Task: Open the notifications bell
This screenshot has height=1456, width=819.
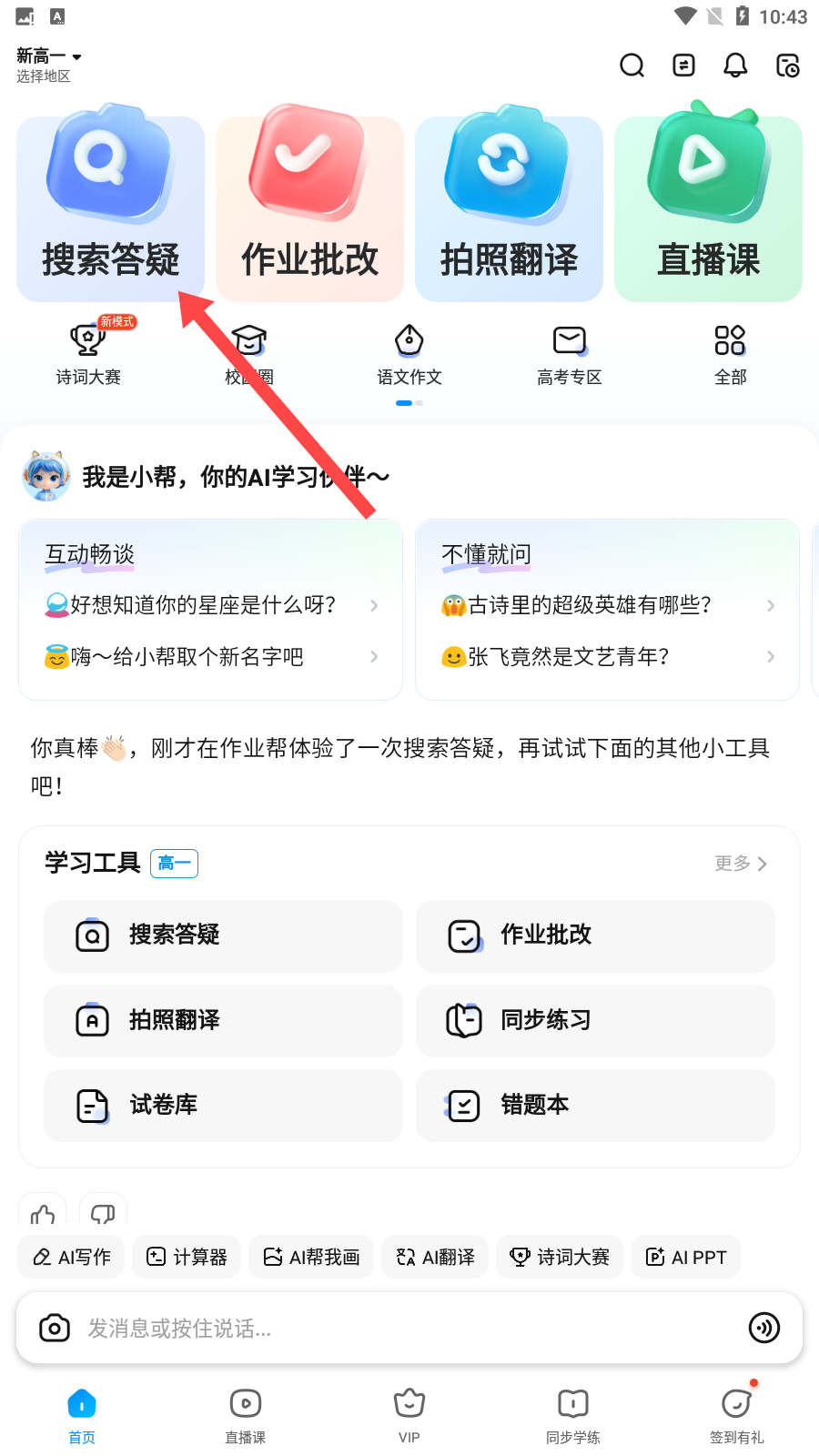Action: [x=735, y=66]
